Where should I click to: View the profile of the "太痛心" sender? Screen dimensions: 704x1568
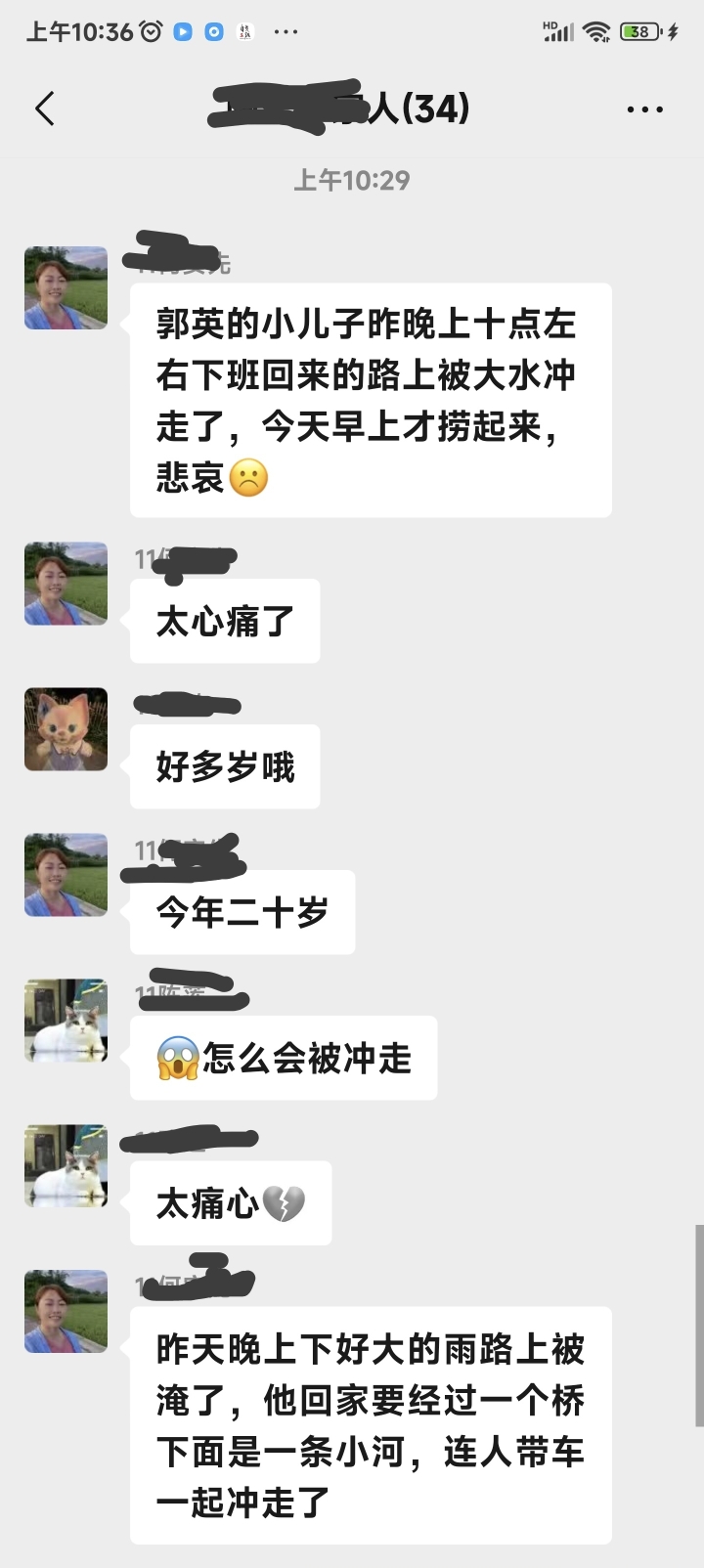pos(66,1166)
